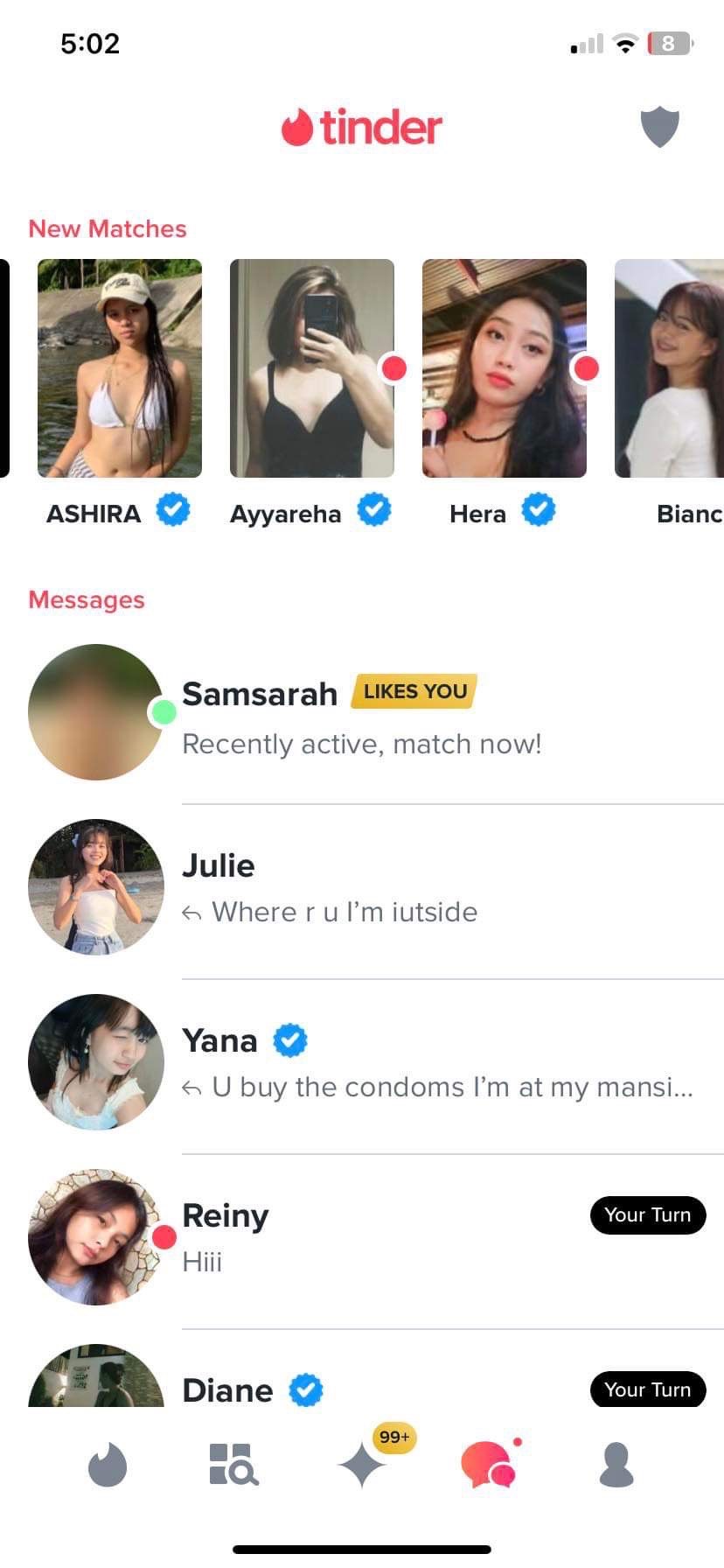Switch to the Explore tab
Screen dimensions: 724x1568
pos(233,1465)
